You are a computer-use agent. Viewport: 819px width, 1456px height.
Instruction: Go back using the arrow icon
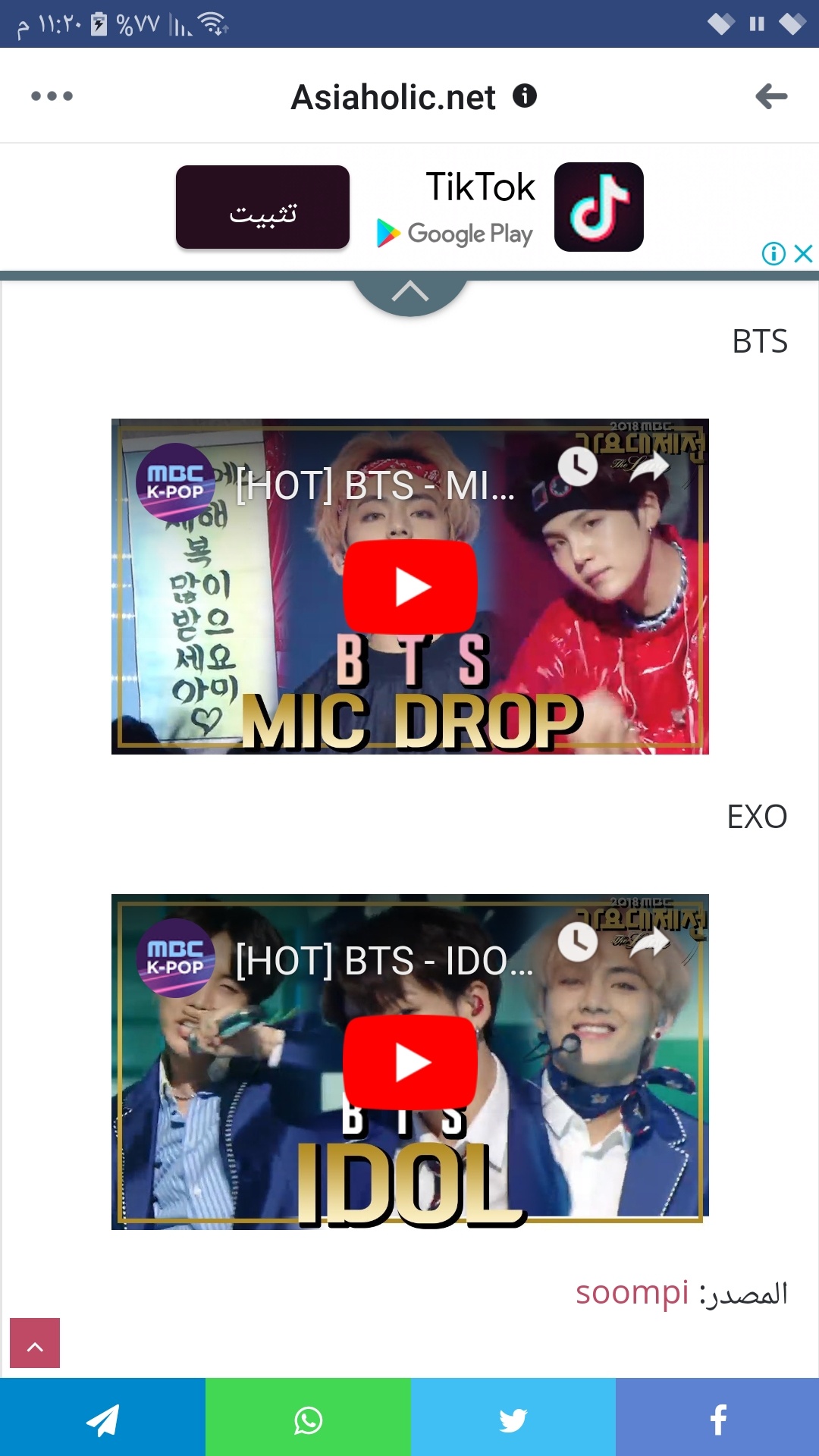(x=771, y=96)
